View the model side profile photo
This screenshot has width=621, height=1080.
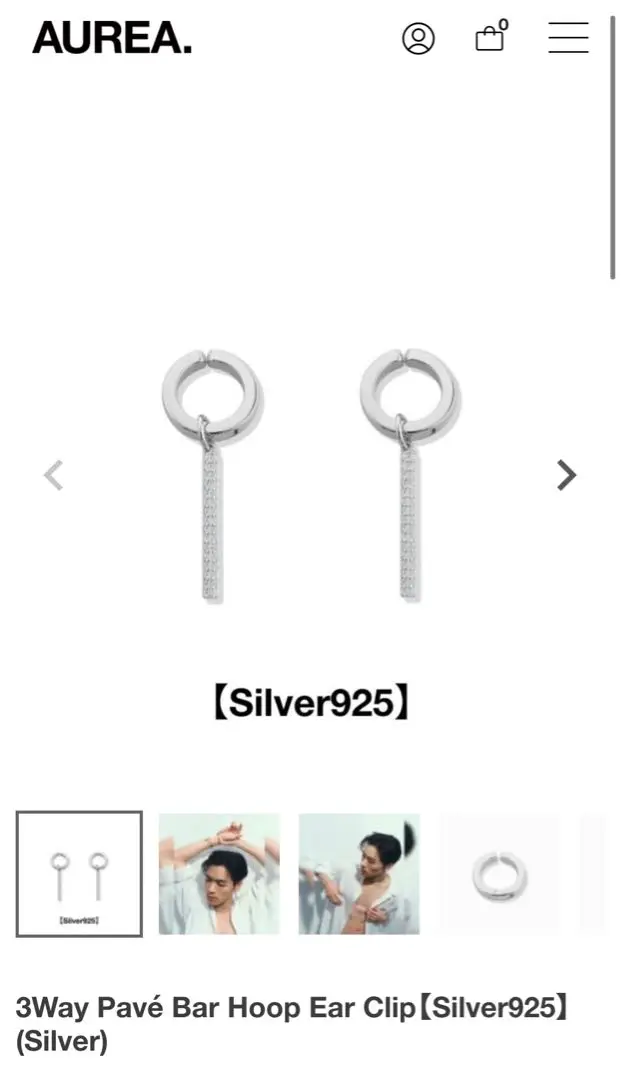(x=359, y=873)
